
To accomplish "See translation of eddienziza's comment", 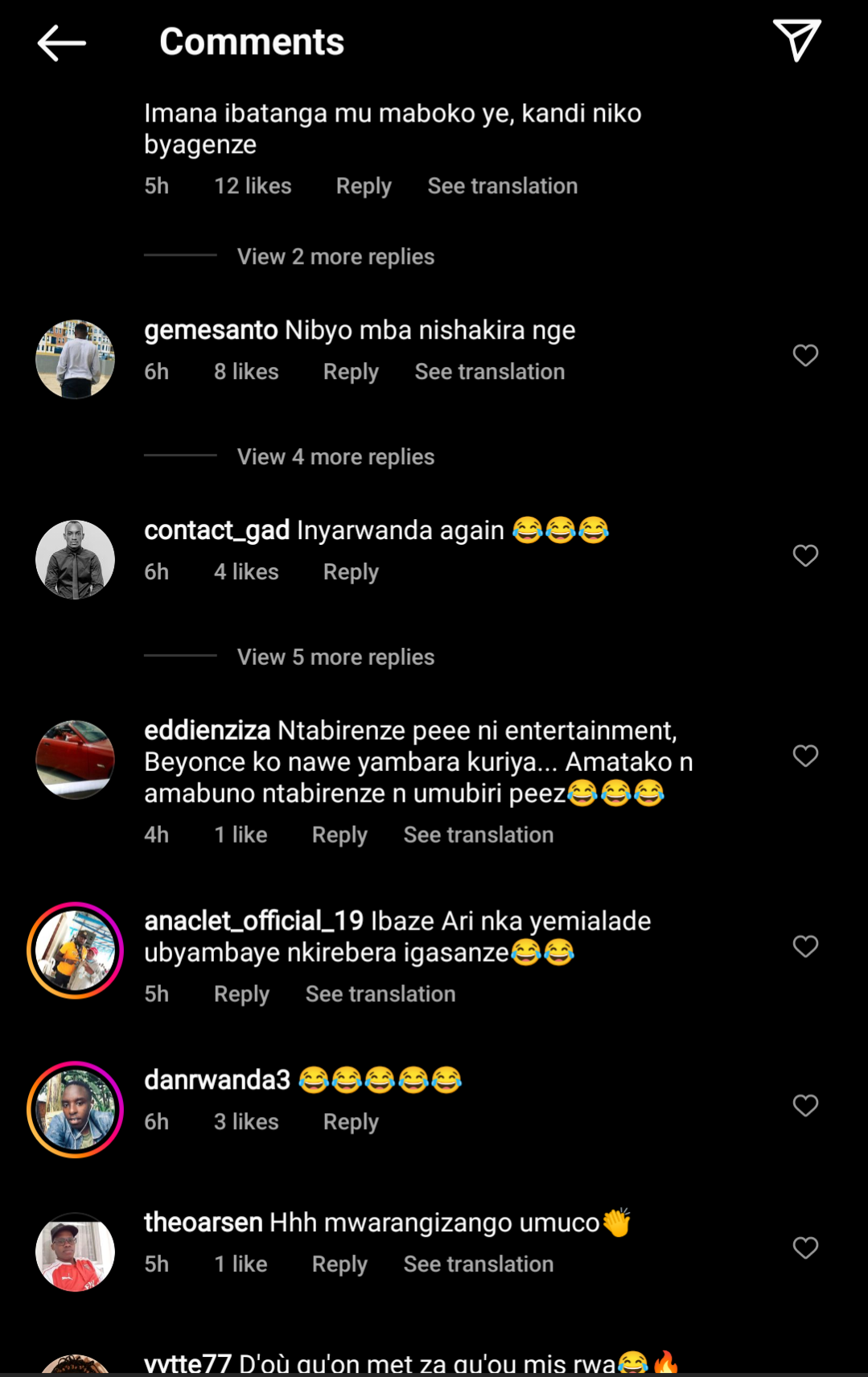I will click(478, 835).
